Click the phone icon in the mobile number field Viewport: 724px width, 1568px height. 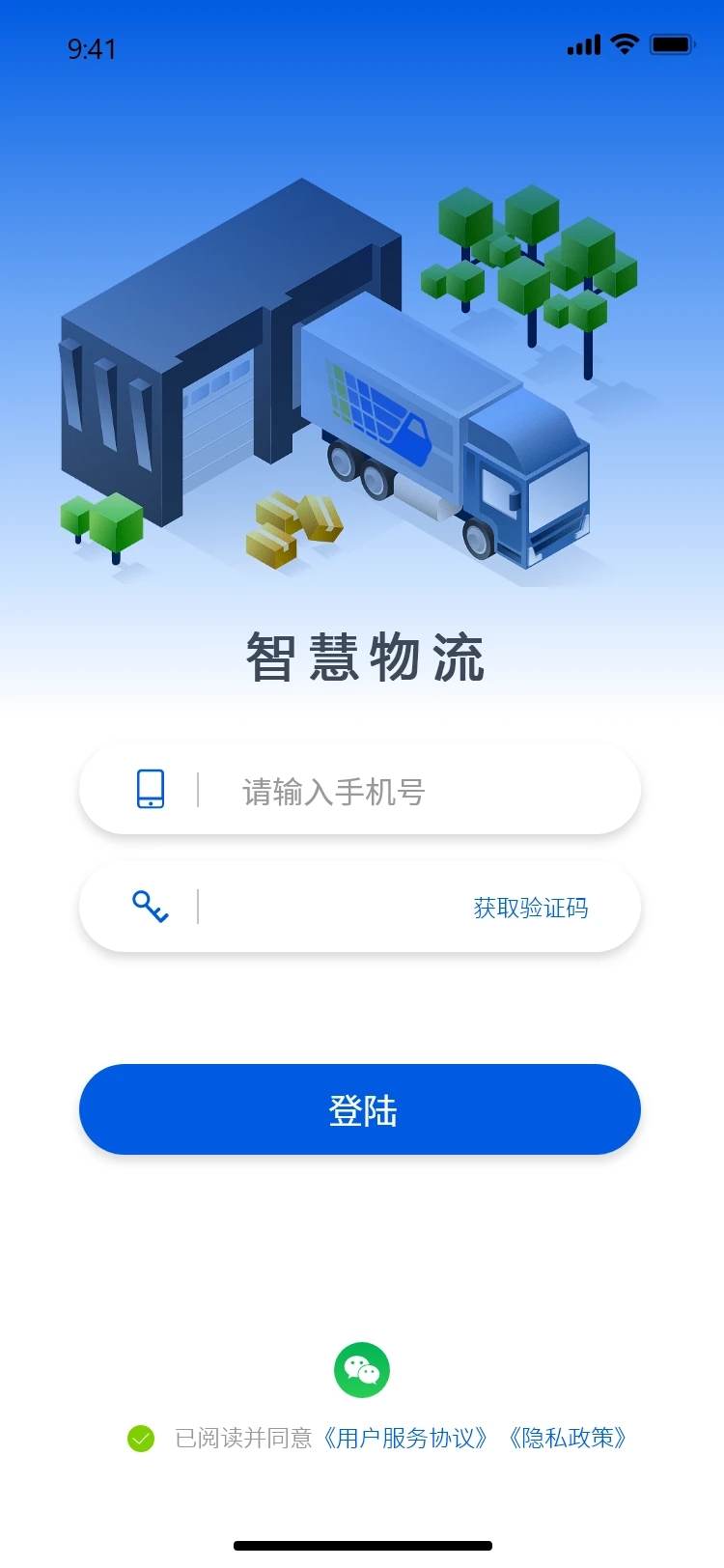tap(151, 788)
